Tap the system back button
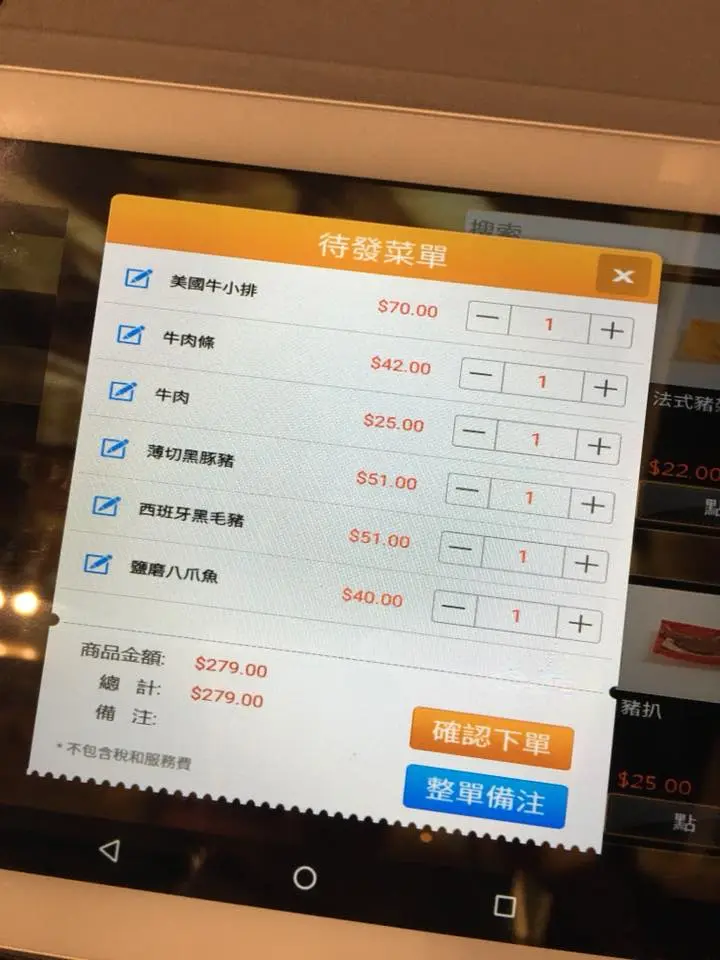The image size is (720, 960). click(109, 850)
